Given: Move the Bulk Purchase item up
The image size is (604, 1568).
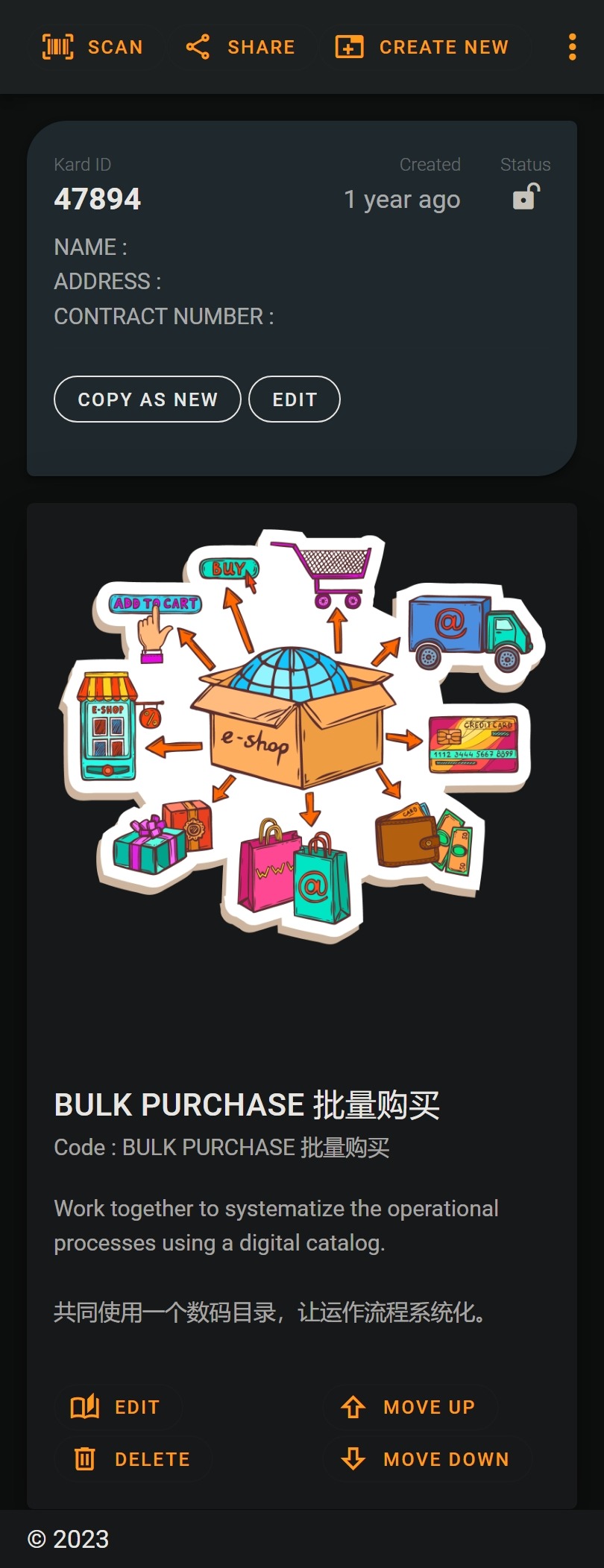Looking at the screenshot, I should (x=409, y=1407).
